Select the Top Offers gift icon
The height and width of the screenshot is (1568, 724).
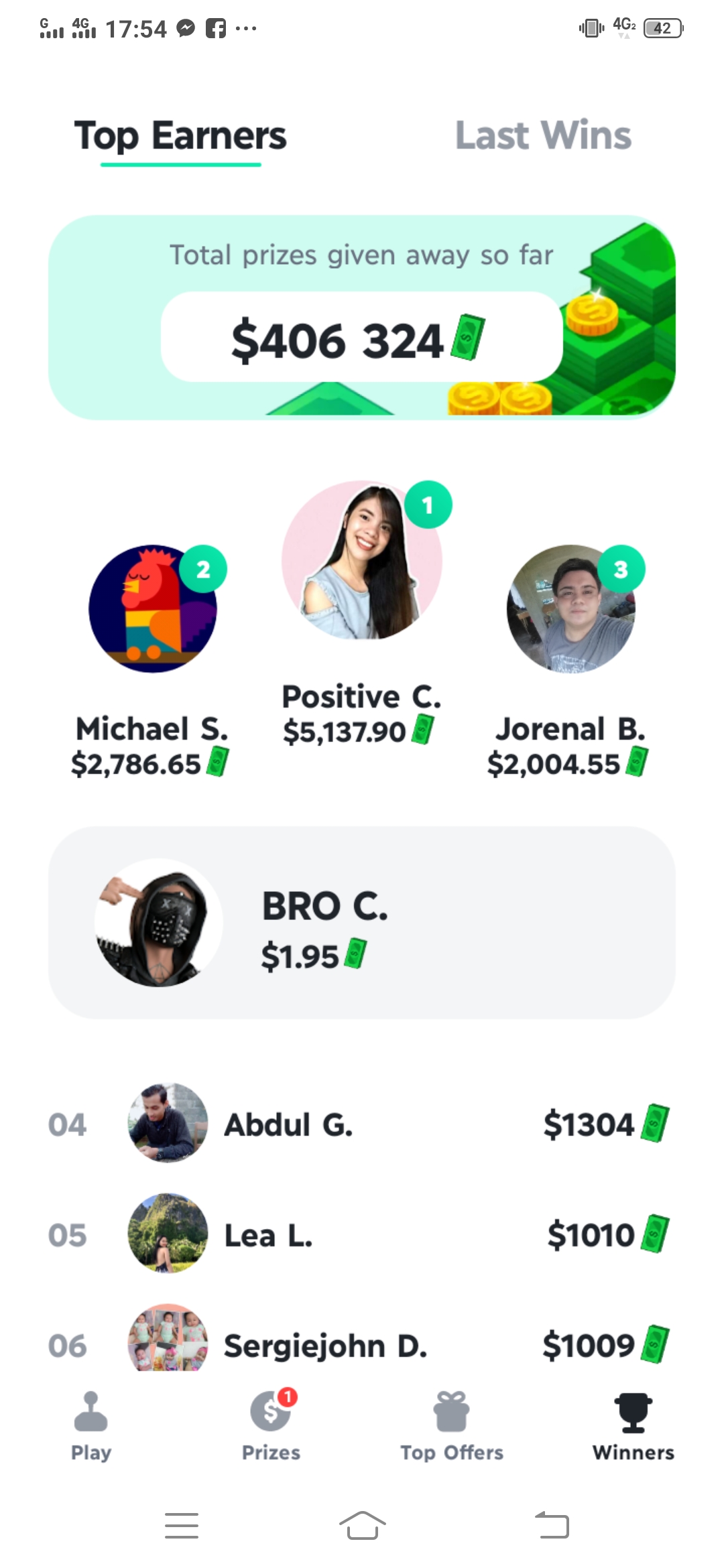point(452,1409)
